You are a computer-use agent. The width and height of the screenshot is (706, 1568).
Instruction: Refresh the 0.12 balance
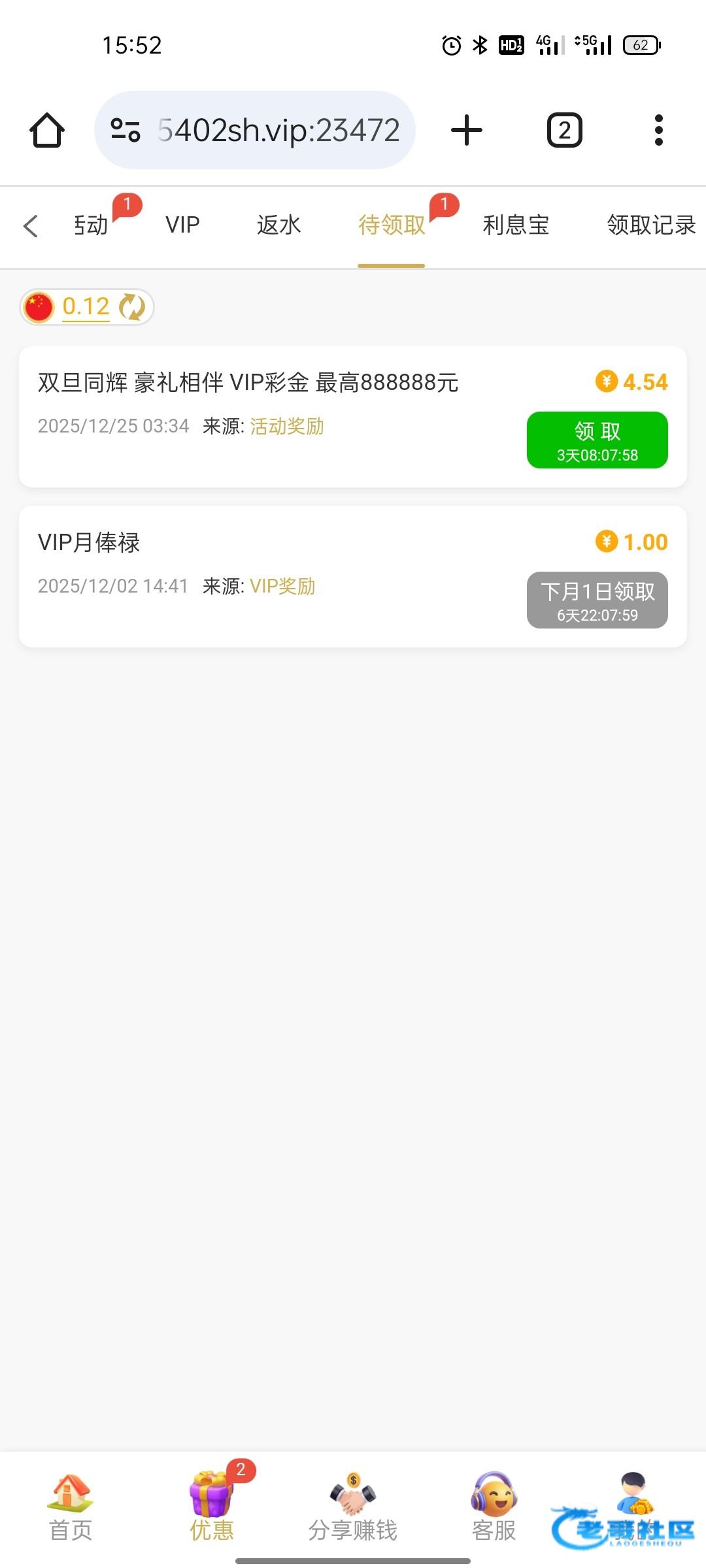click(x=133, y=307)
